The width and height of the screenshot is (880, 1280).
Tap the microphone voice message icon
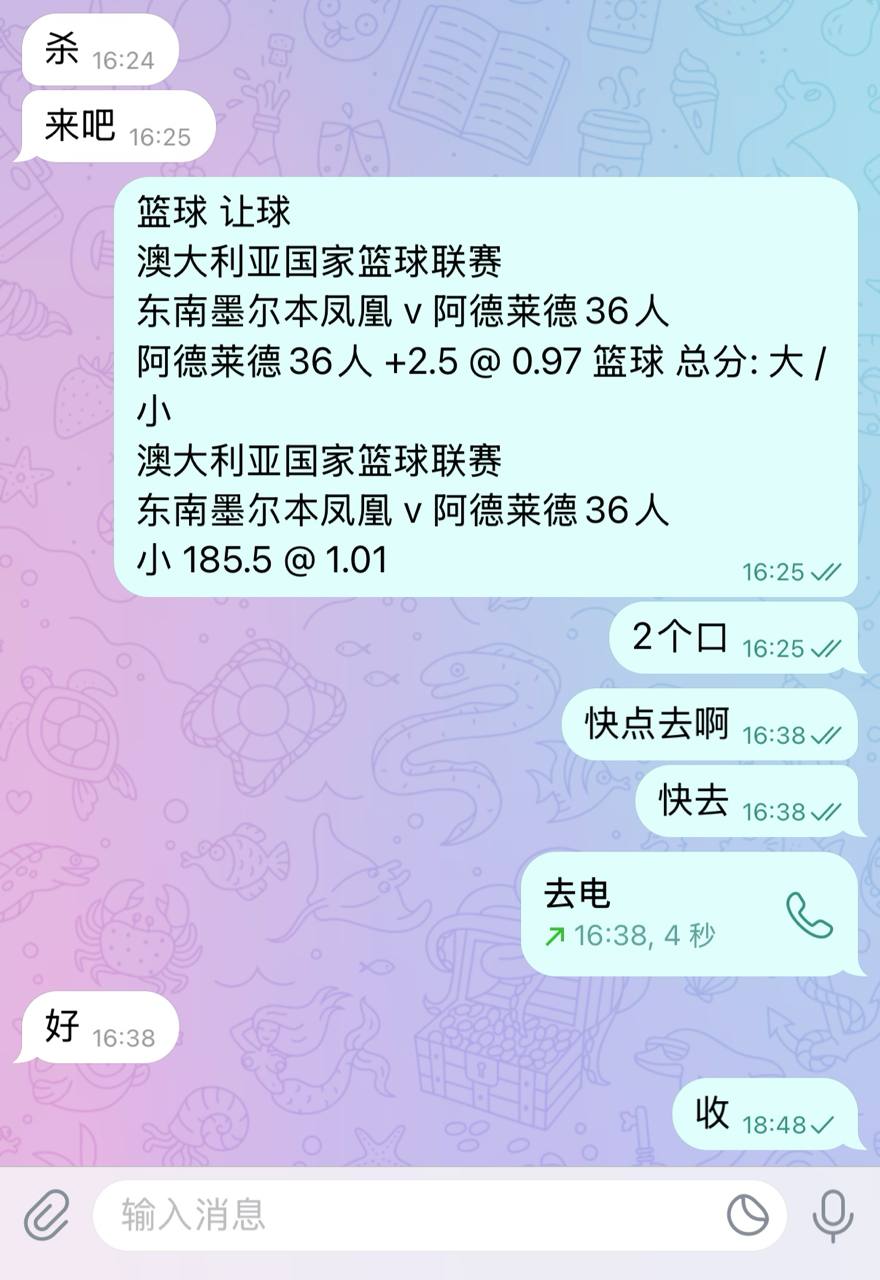tap(832, 1215)
